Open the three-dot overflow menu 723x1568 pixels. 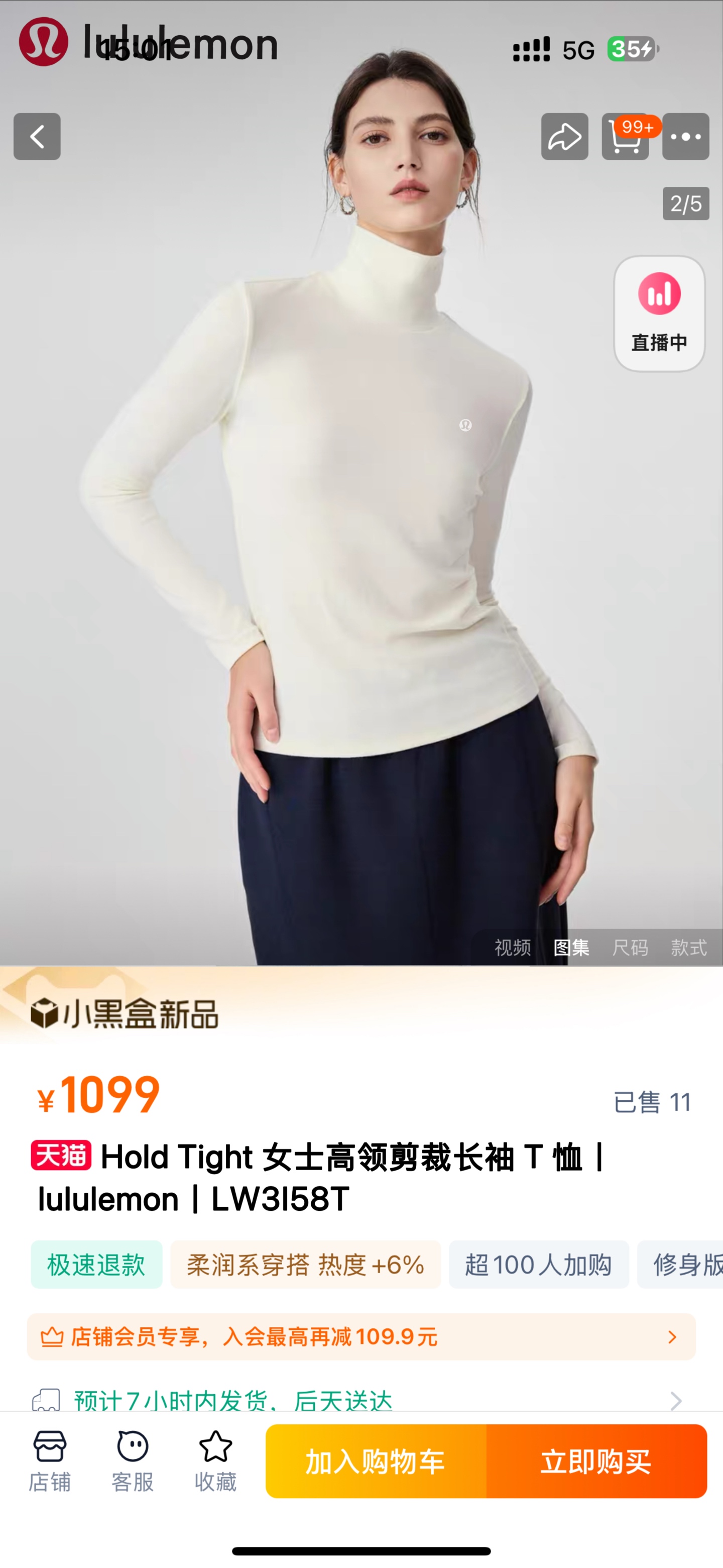click(x=685, y=136)
